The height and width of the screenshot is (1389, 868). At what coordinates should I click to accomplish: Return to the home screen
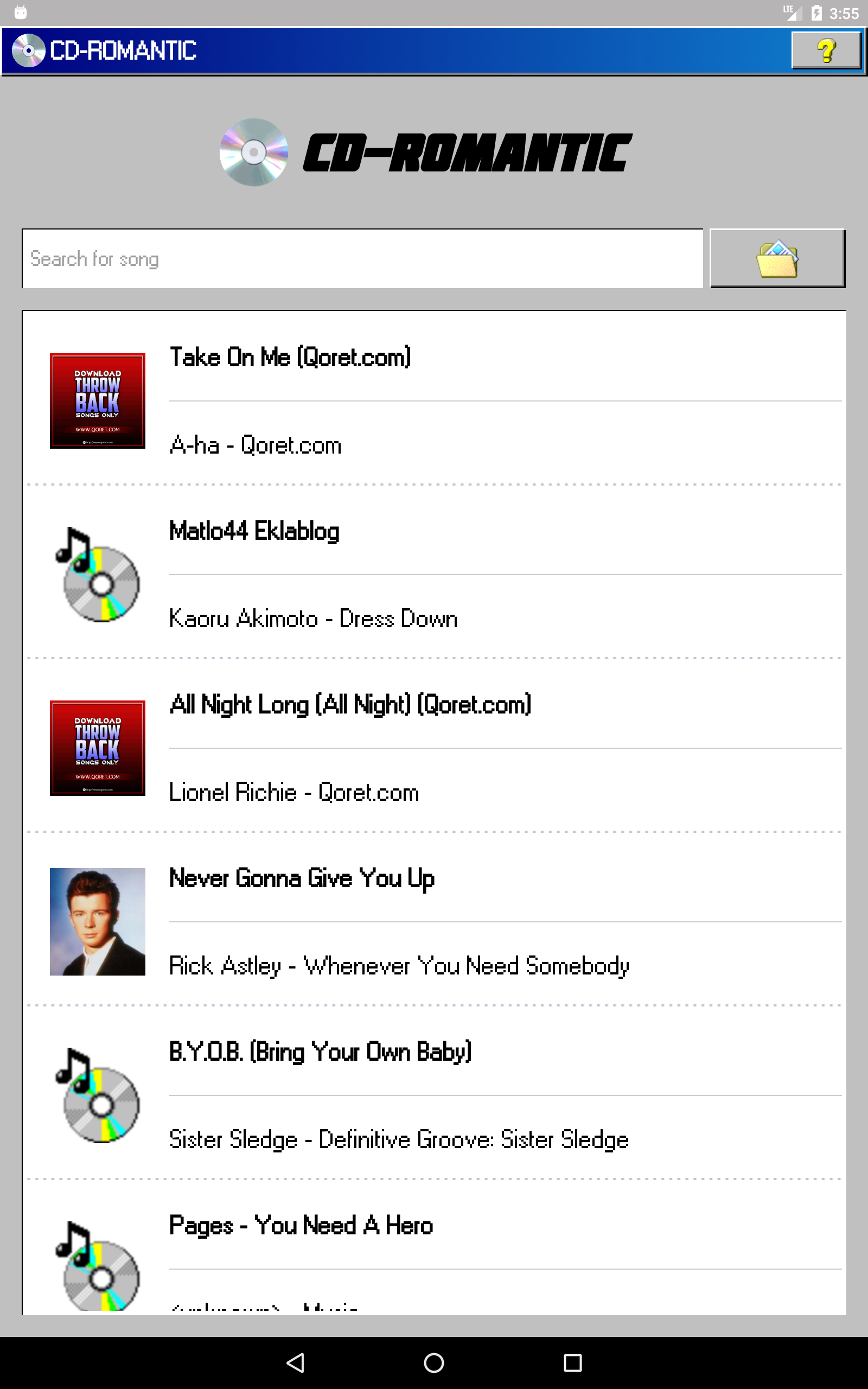click(433, 1362)
